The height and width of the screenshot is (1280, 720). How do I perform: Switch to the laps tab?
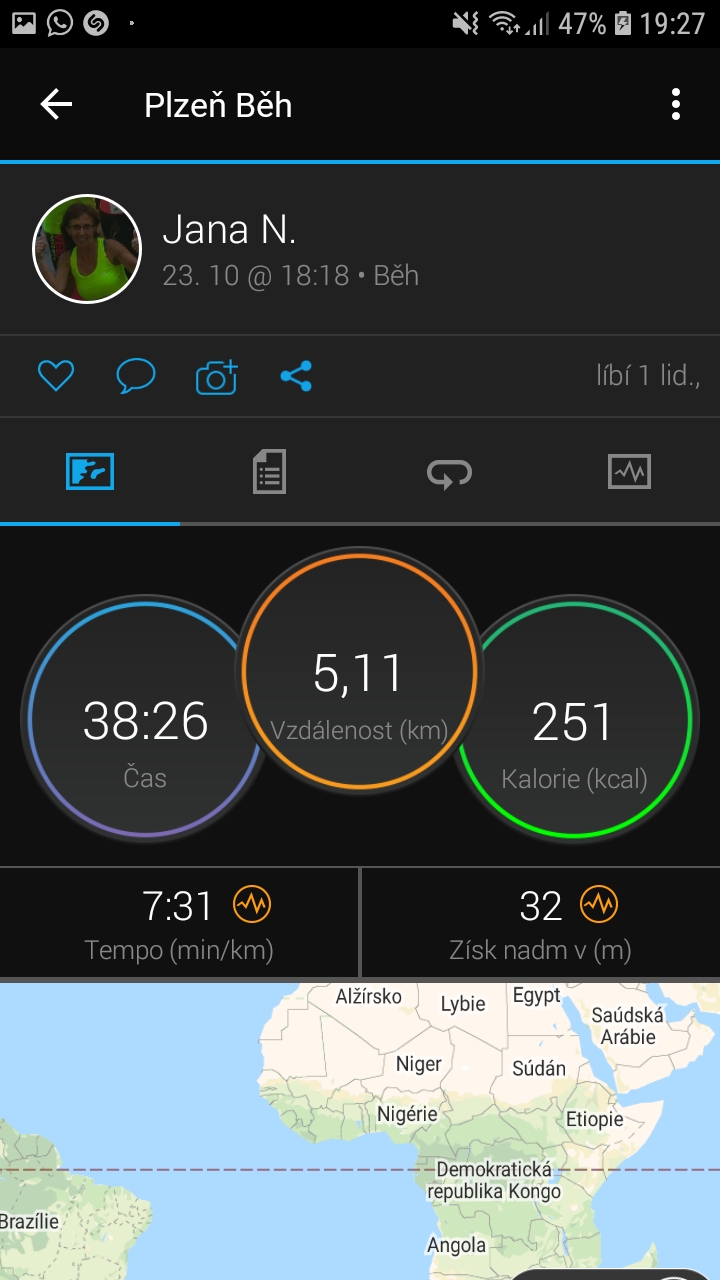(x=449, y=471)
